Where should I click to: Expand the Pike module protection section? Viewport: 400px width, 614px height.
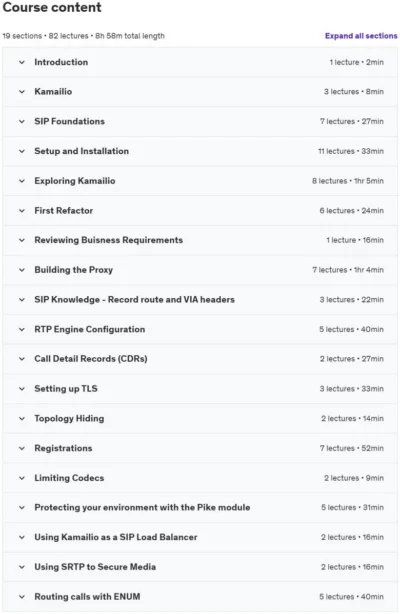(x=200, y=507)
